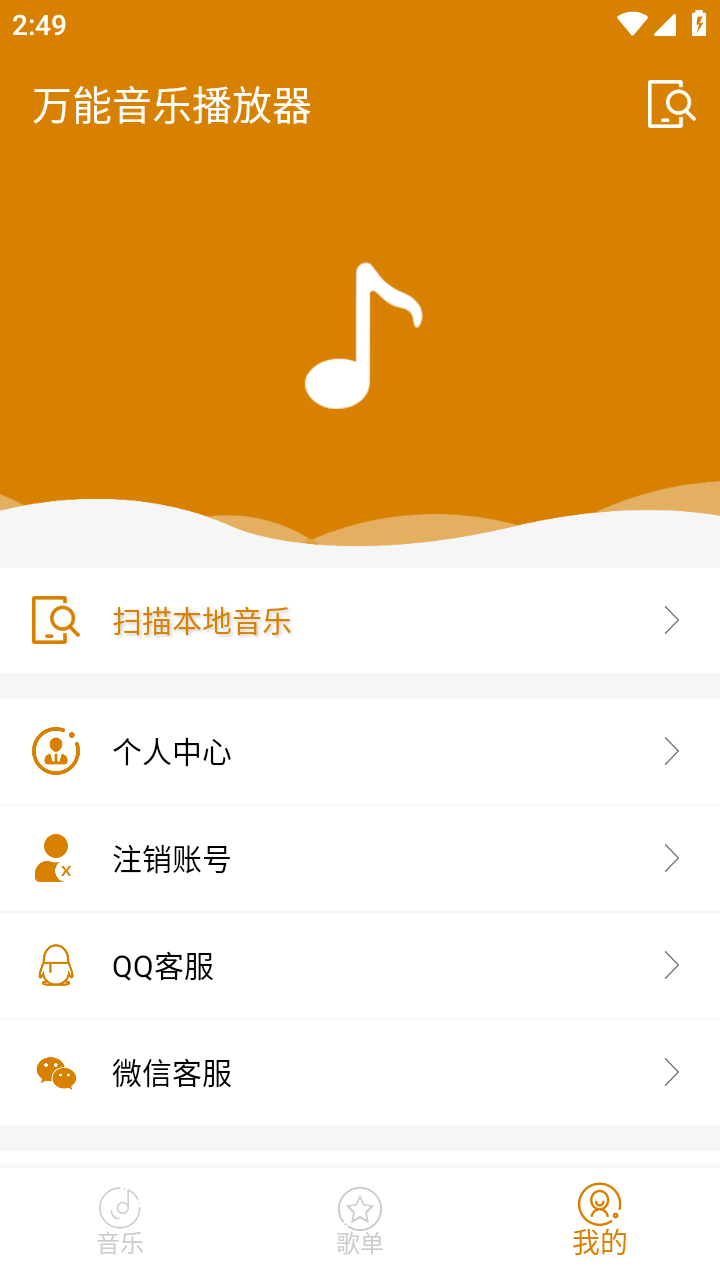Stay on the 我的 tab
Image resolution: width=720 pixels, height=1280 pixels.
click(x=598, y=1218)
